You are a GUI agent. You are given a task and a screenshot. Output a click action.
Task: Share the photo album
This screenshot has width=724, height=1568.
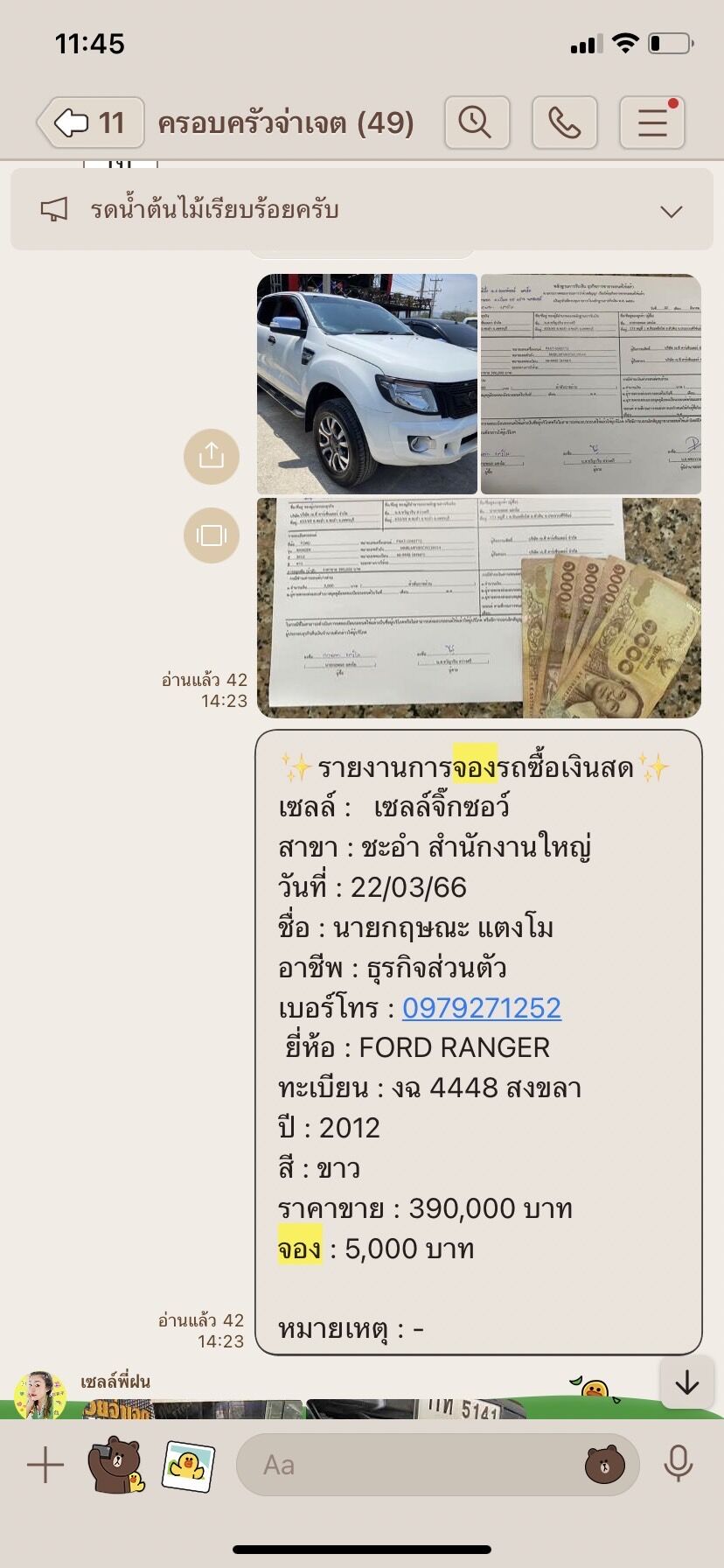point(212,456)
